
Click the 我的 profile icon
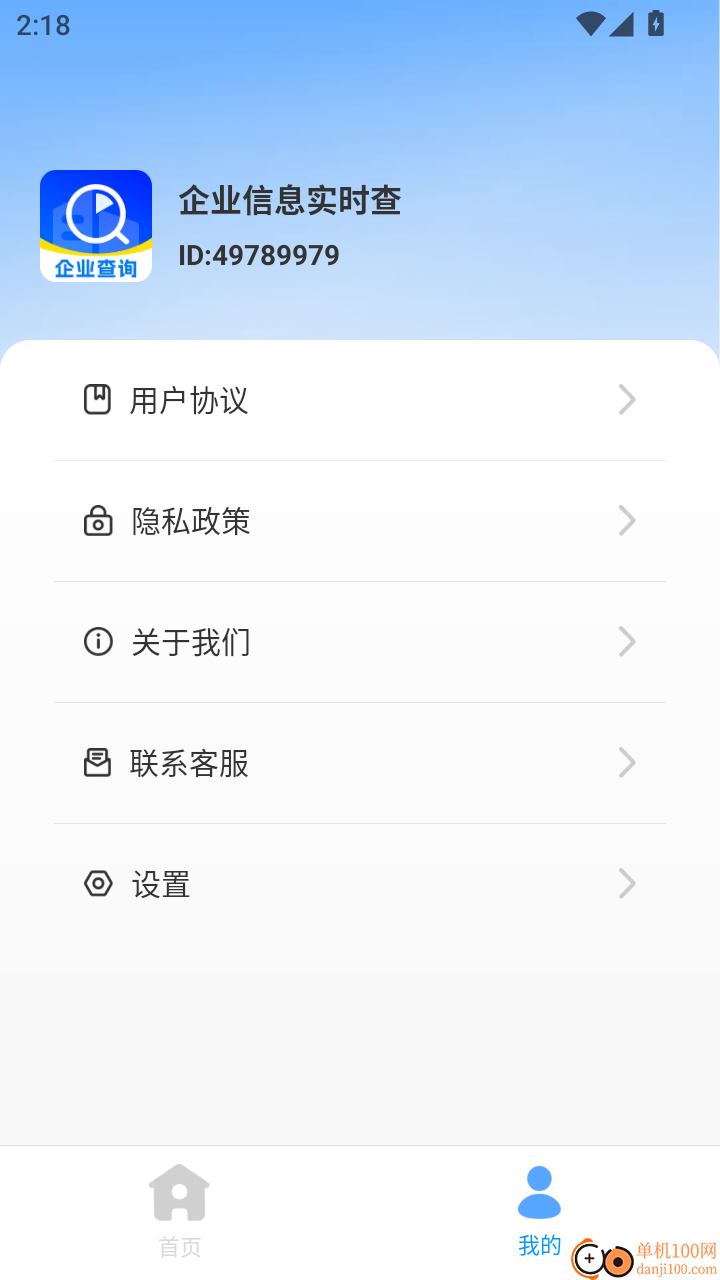tap(539, 1193)
